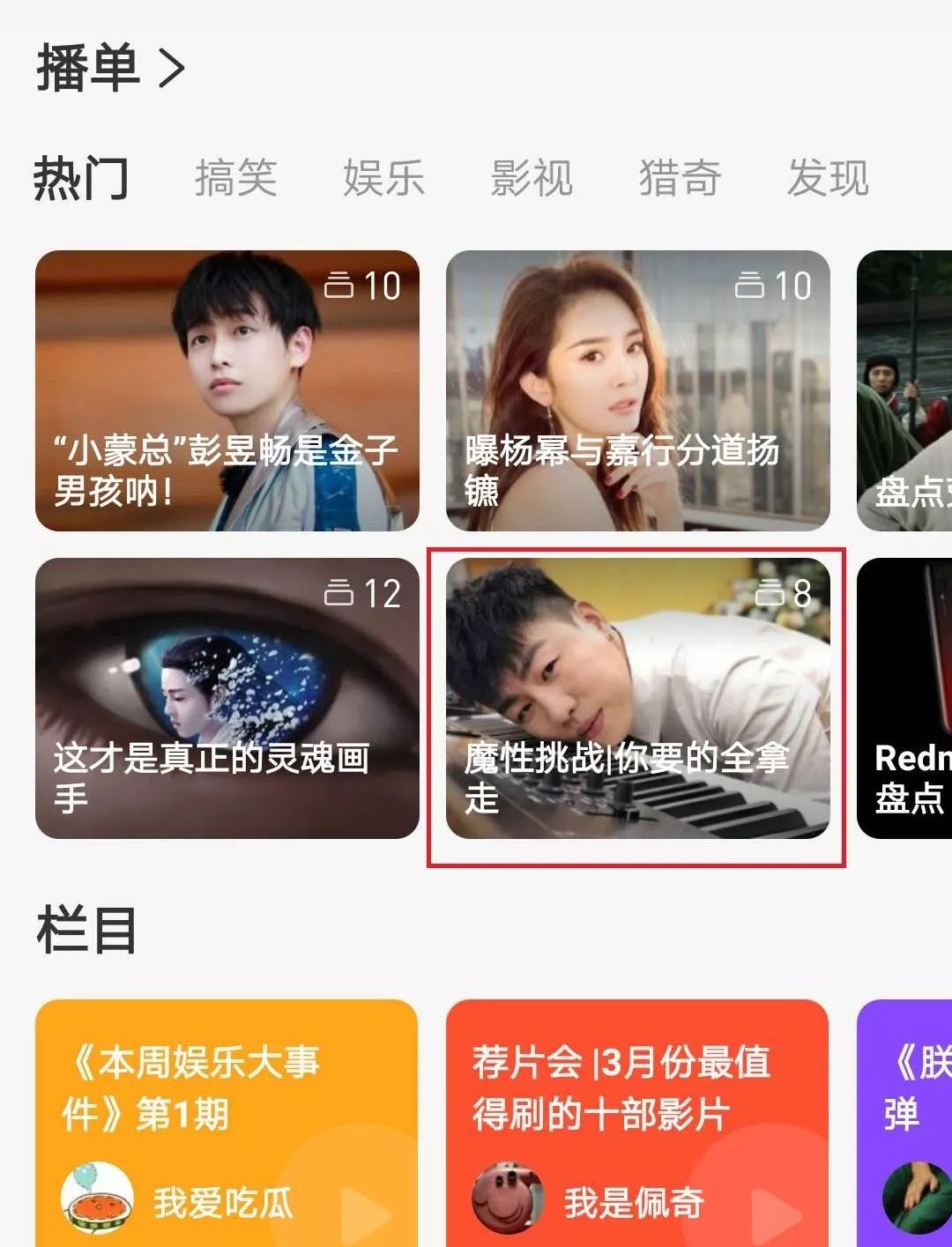Switch to the 娱乐 tab
The width and height of the screenshot is (952, 1247).
click(x=383, y=178)
